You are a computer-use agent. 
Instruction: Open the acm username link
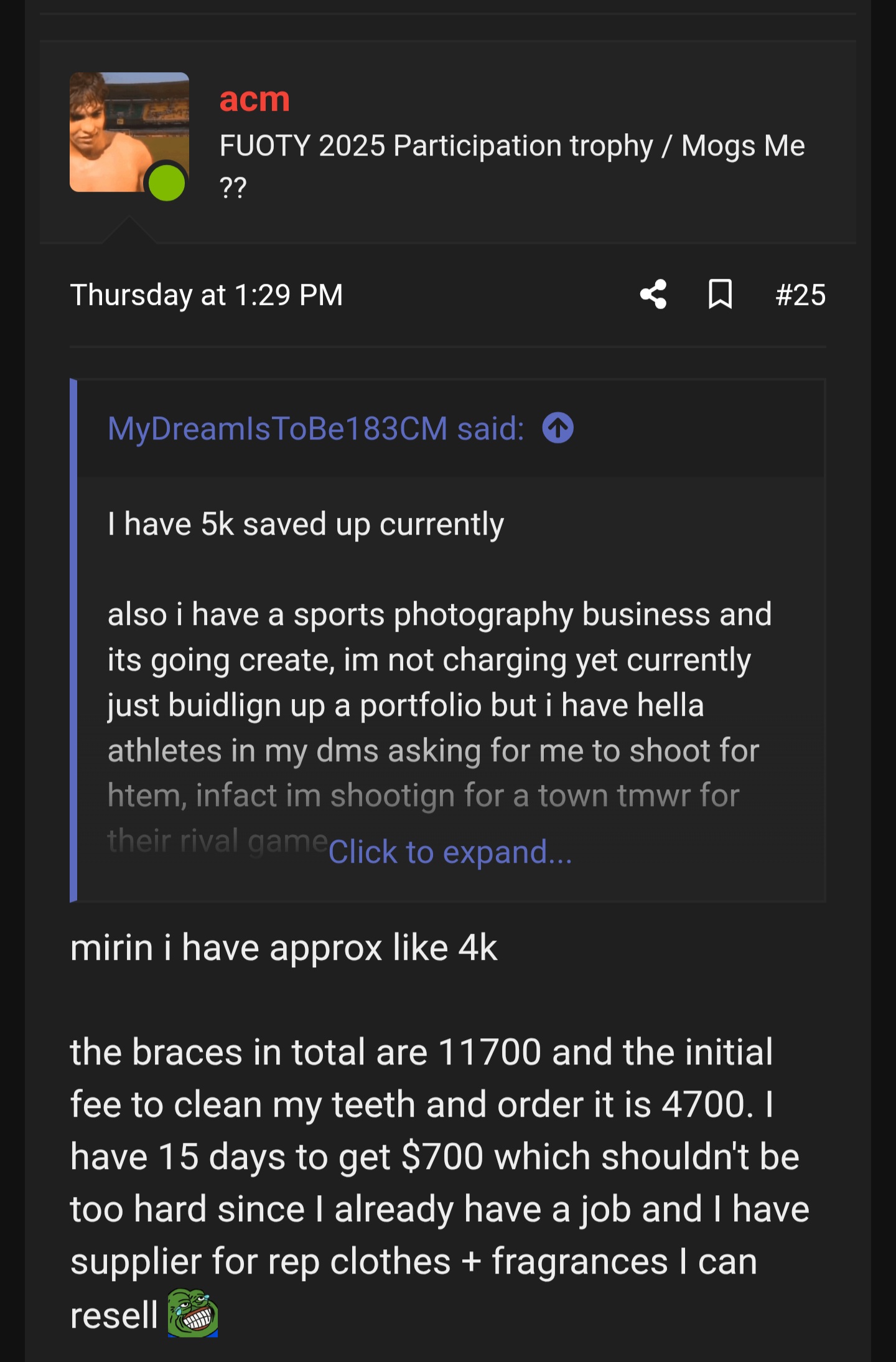pos(254,99)
